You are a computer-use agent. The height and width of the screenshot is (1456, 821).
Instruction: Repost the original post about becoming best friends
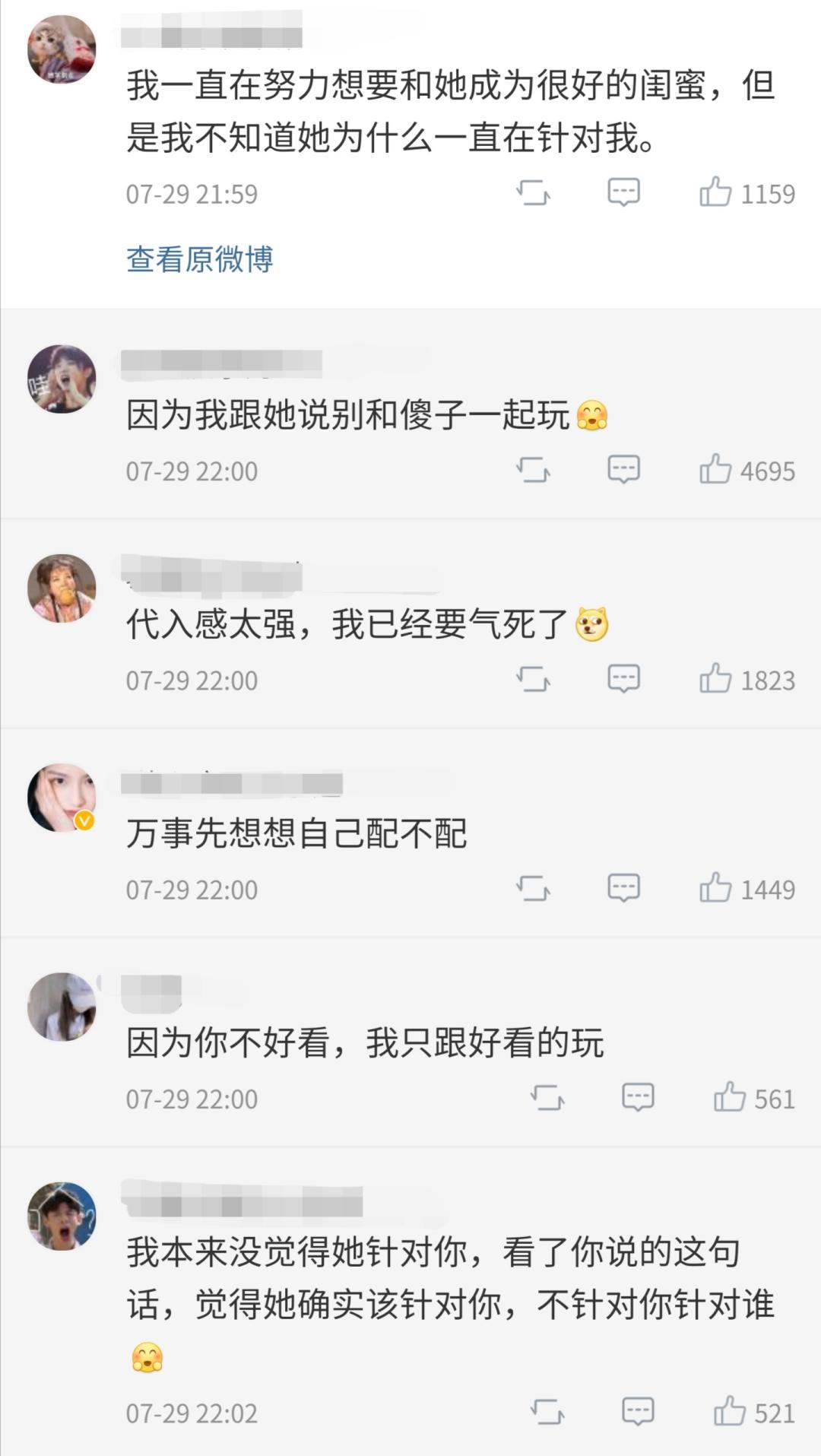point(536,194)
